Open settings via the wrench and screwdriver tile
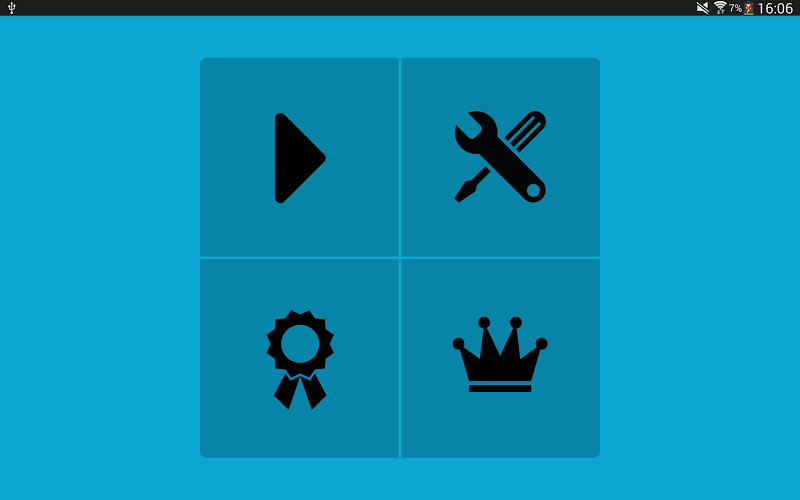Image resolution: width=800 pixels, height=500 pixels. tap(500, 158)
